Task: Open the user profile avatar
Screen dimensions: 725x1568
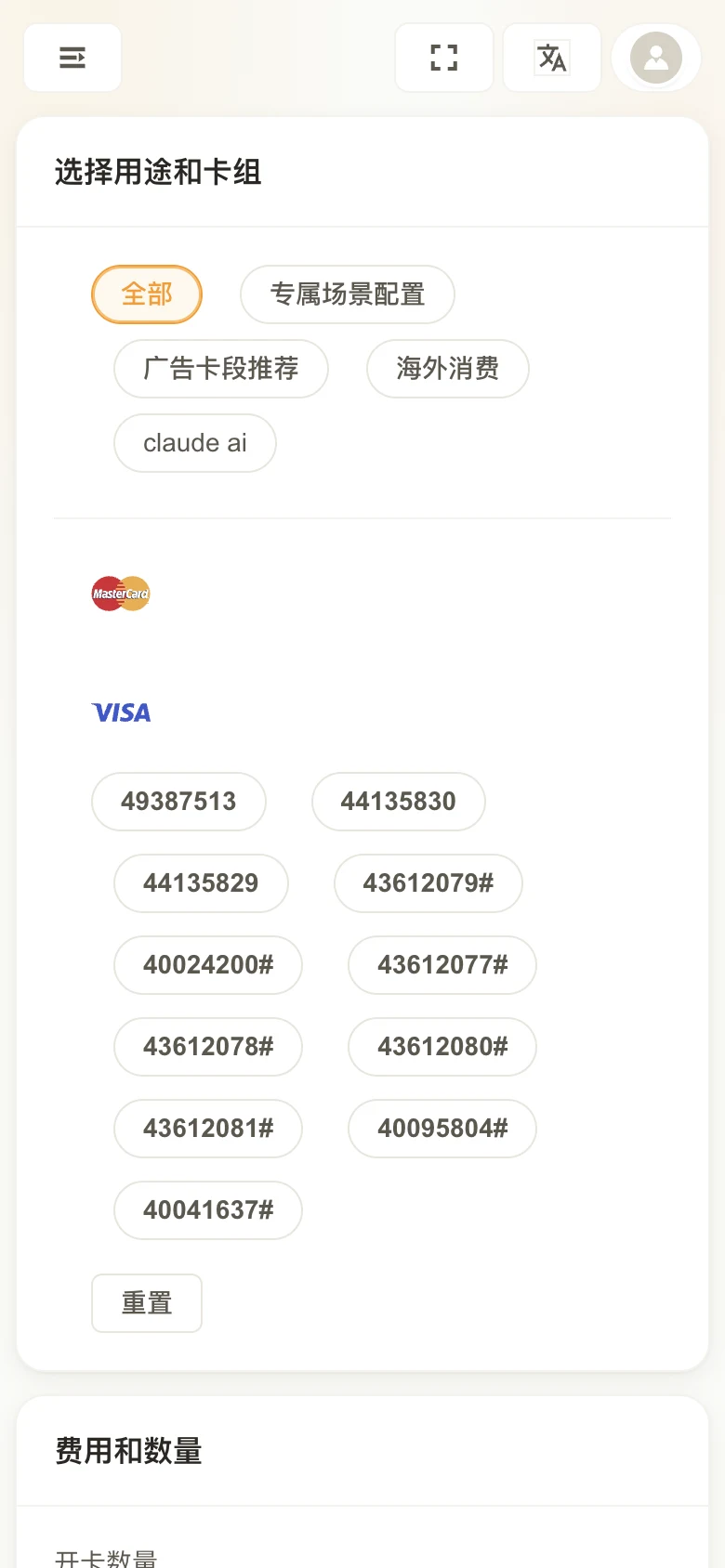Action: [x=656, y=58]
